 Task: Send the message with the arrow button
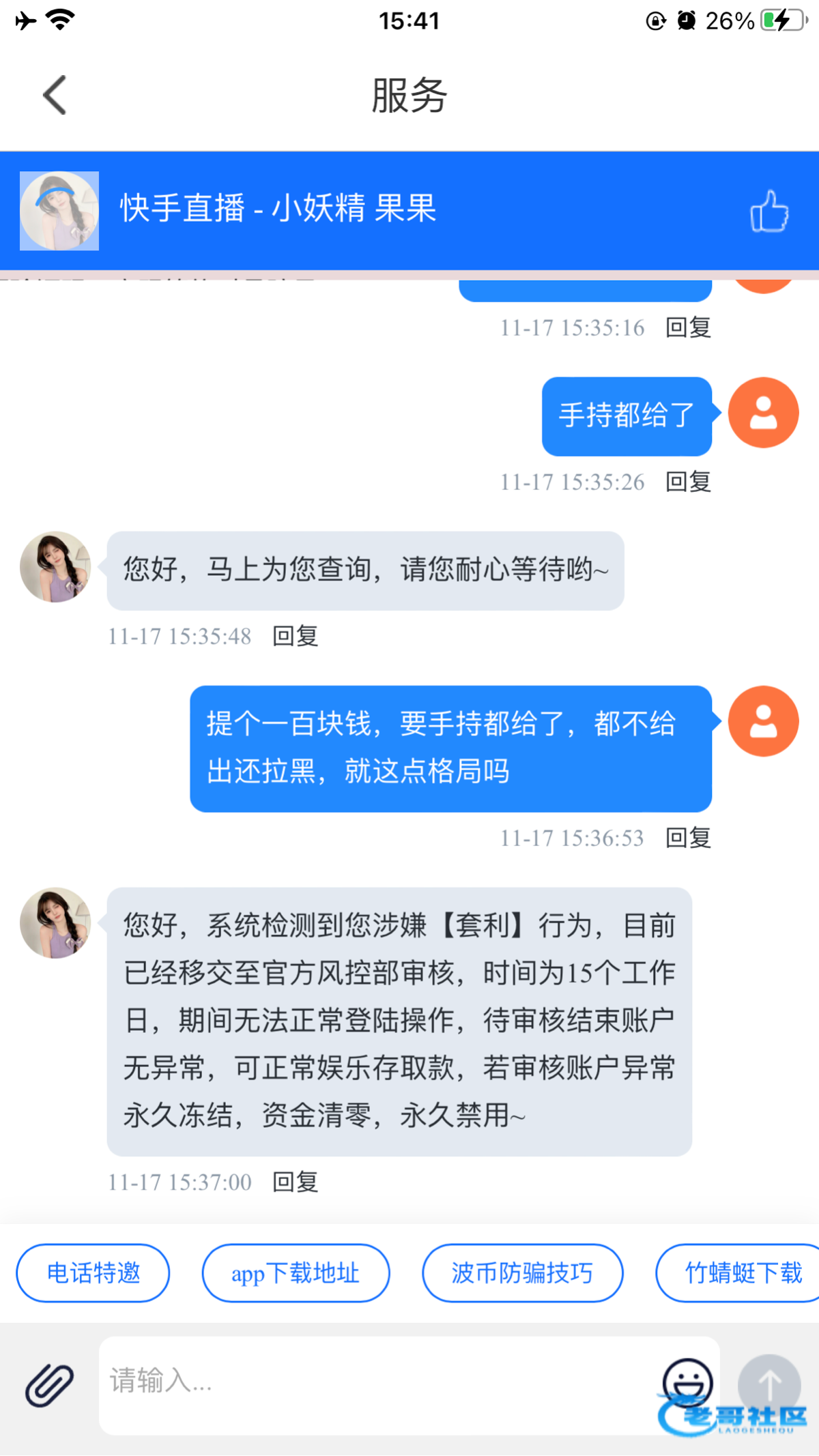[x=769, y=1385]
